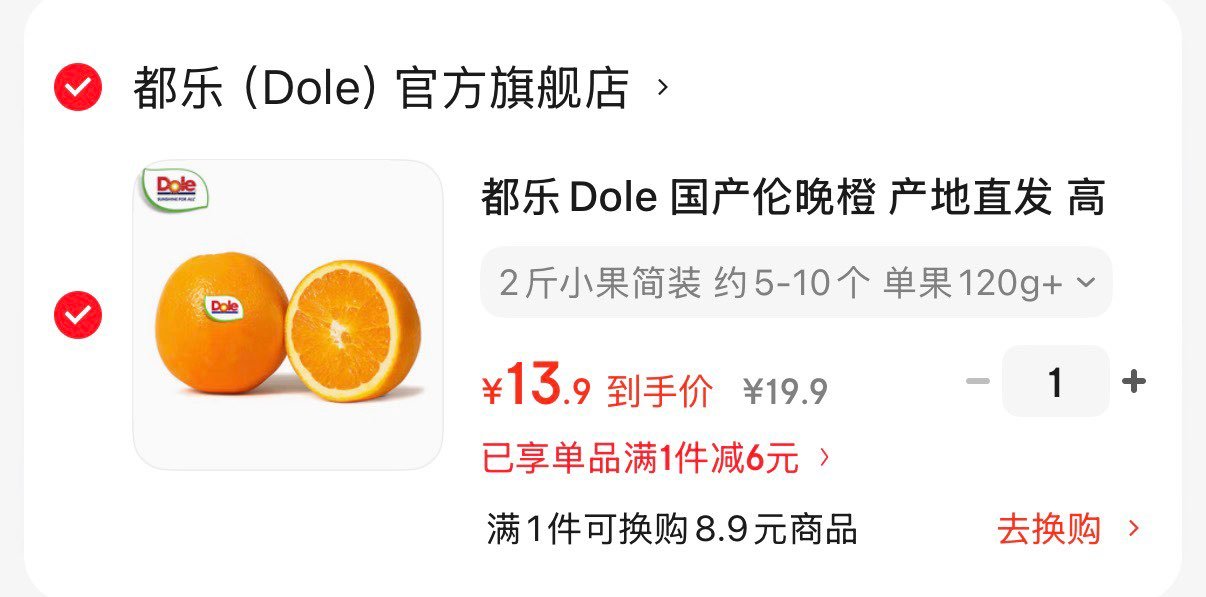Open the 都乐 (Dole) 官方旗舰店 store page
1206x597 pixels.
click(x=400, y=88)
